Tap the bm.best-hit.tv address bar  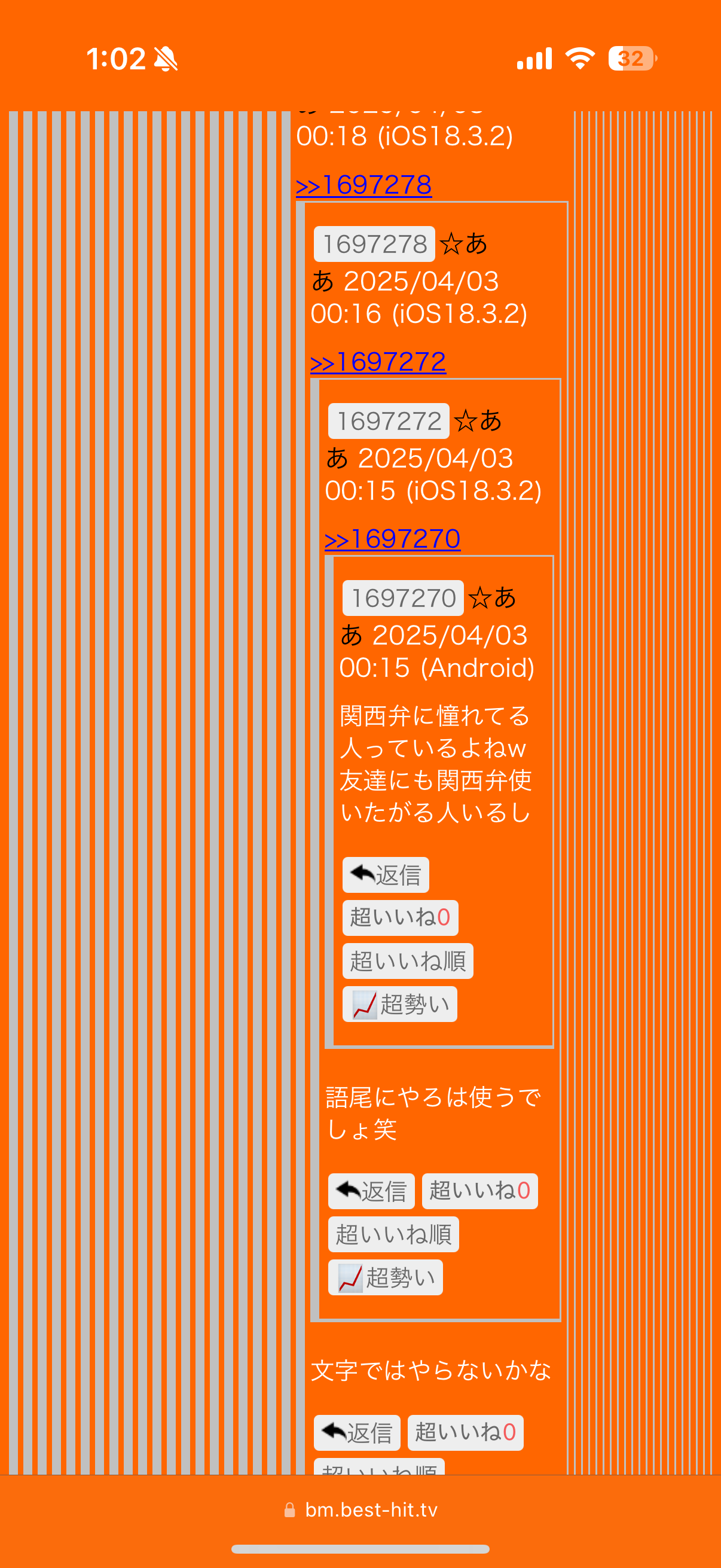[361, 1510]
